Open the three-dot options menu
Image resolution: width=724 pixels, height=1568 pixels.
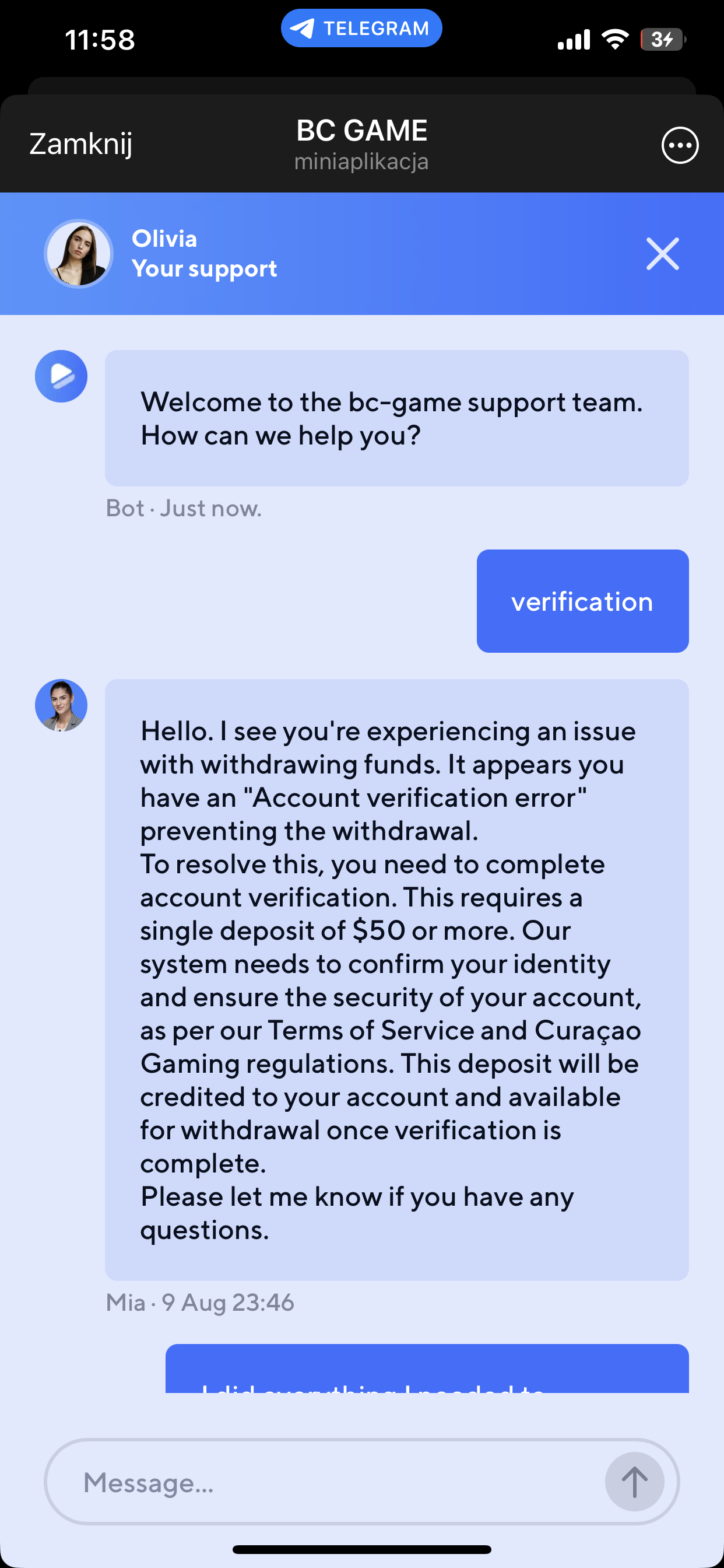tap(680, 145)
